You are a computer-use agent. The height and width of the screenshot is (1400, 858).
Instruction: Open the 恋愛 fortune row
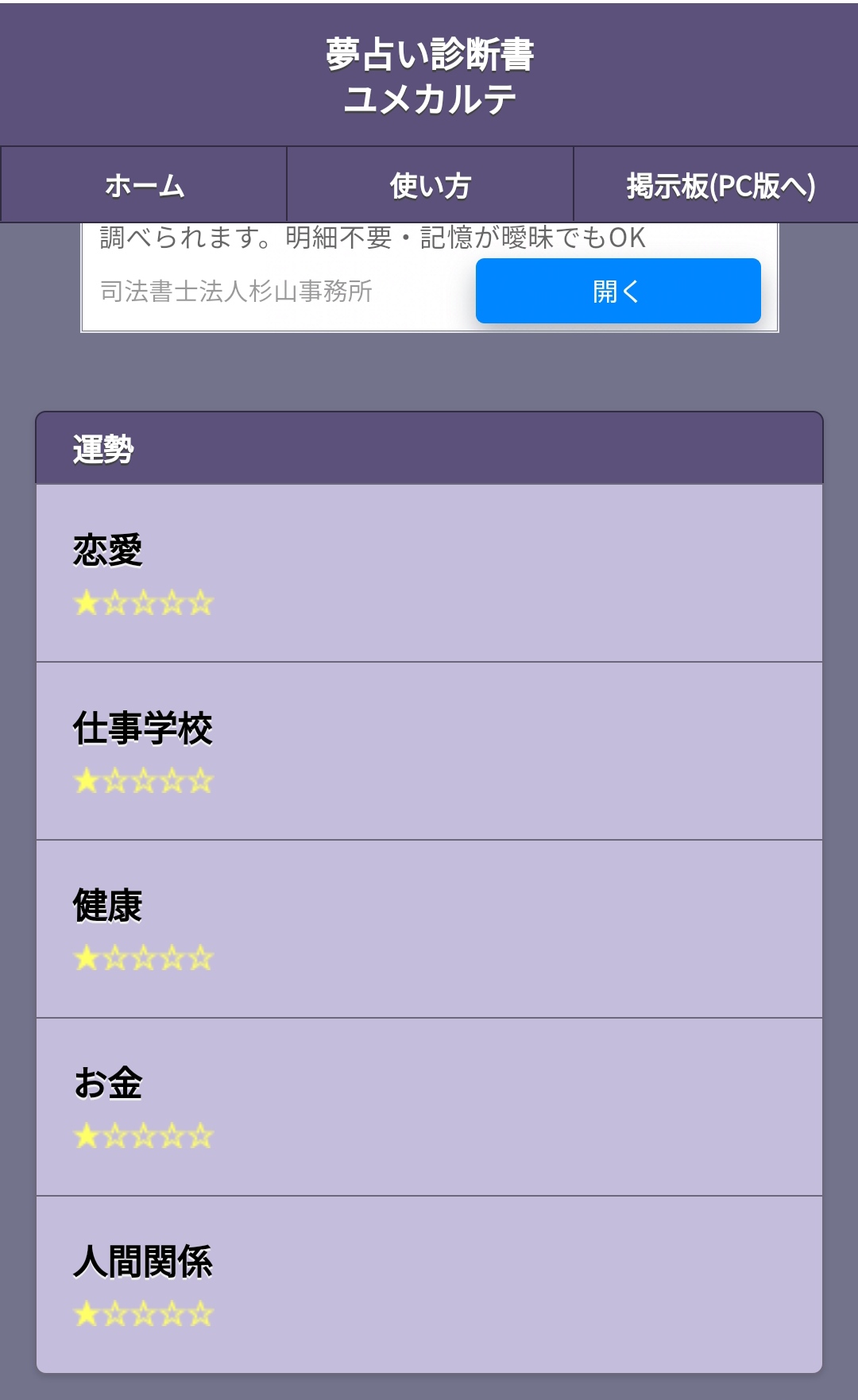(429, 573)
